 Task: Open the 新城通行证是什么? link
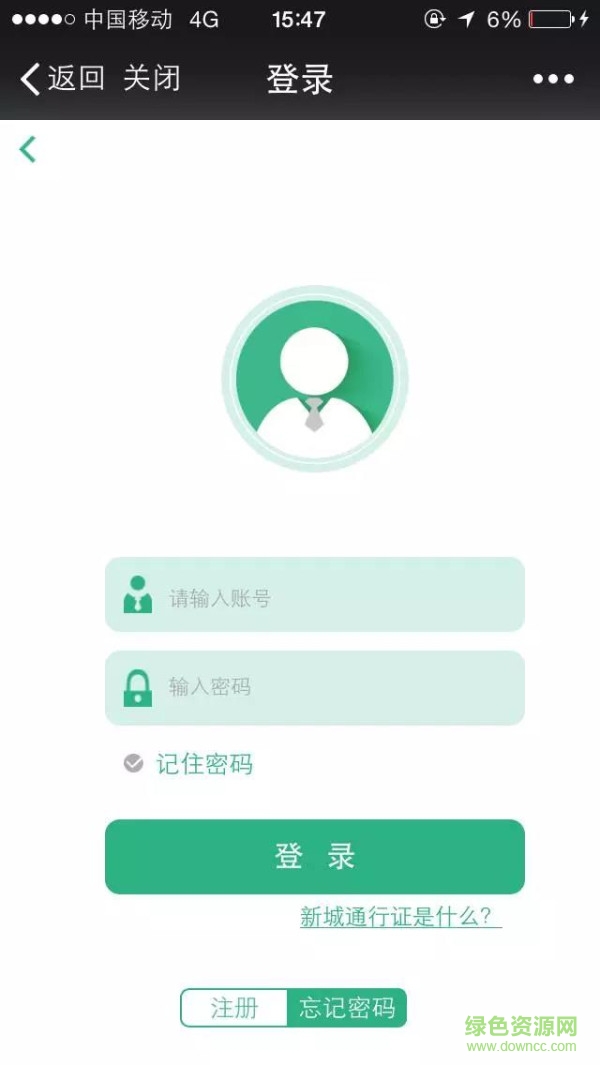pos(400,917)
